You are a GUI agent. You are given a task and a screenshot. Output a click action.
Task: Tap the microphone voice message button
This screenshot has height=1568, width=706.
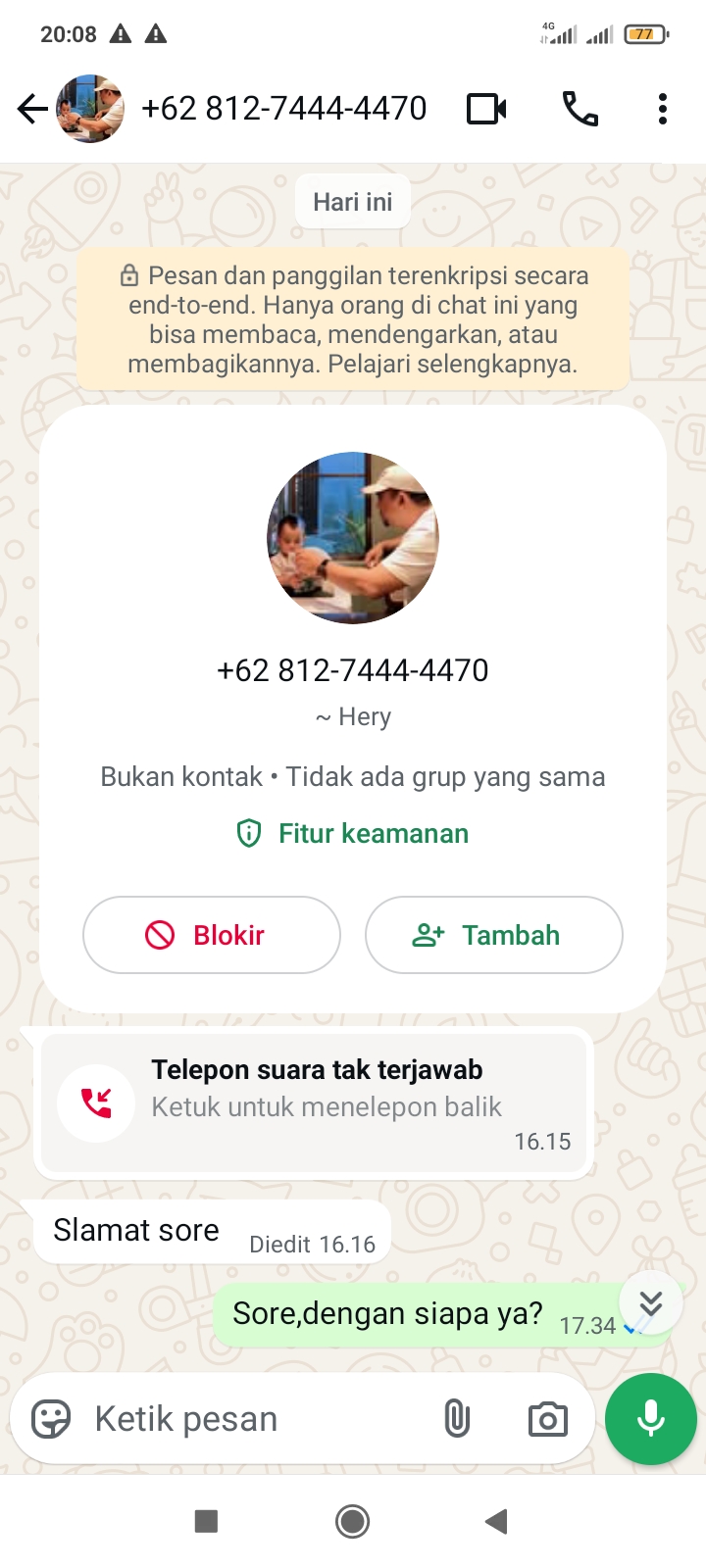651,1419
